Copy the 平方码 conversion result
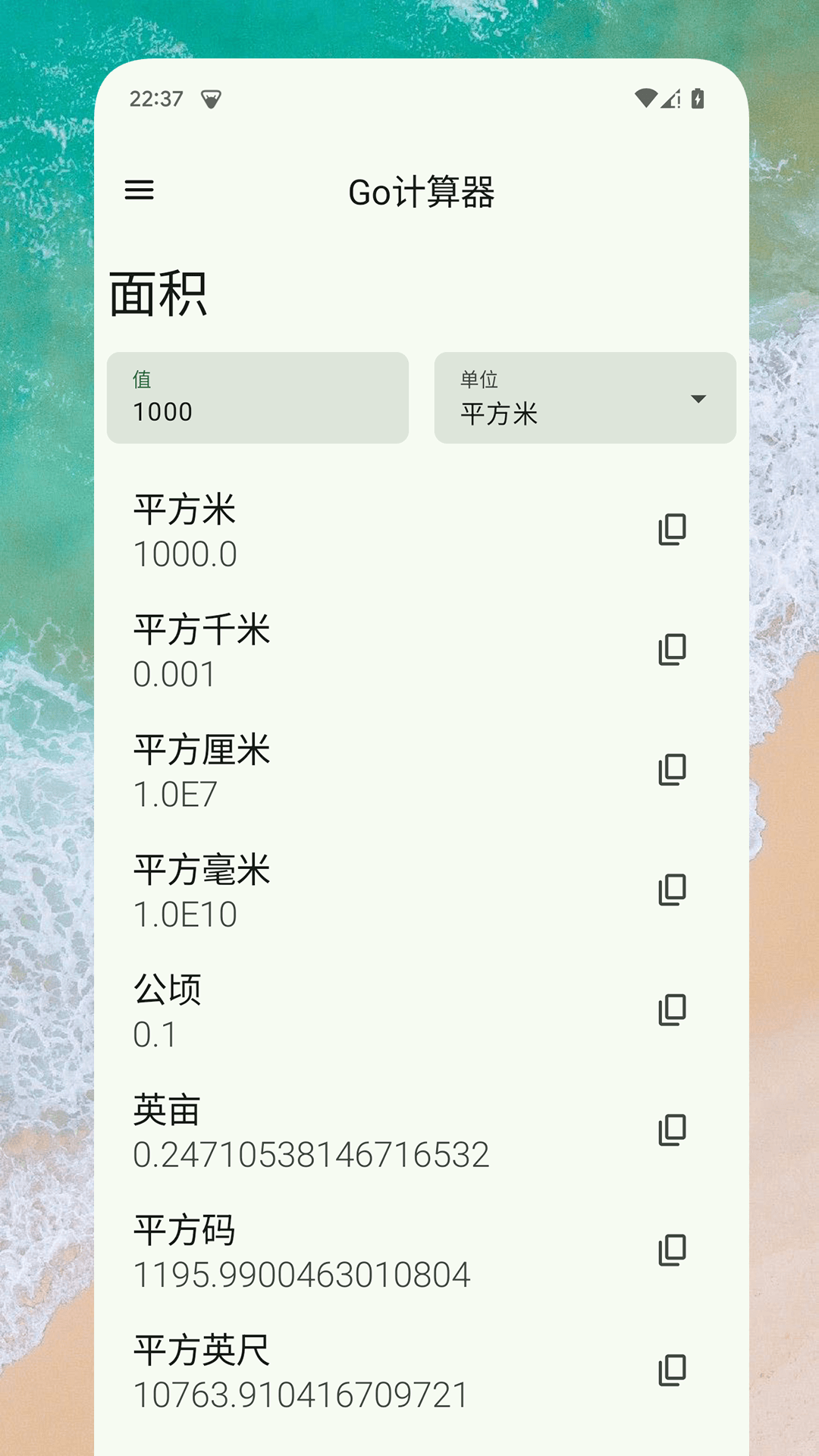 click(x=672, y=1248)
